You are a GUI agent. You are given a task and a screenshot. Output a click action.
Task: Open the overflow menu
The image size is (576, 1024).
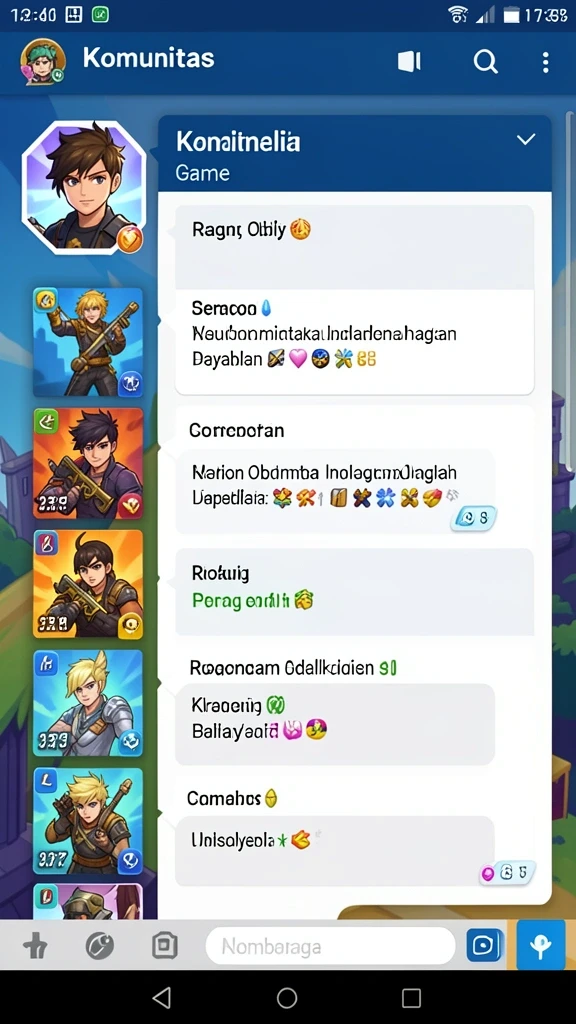545,62
